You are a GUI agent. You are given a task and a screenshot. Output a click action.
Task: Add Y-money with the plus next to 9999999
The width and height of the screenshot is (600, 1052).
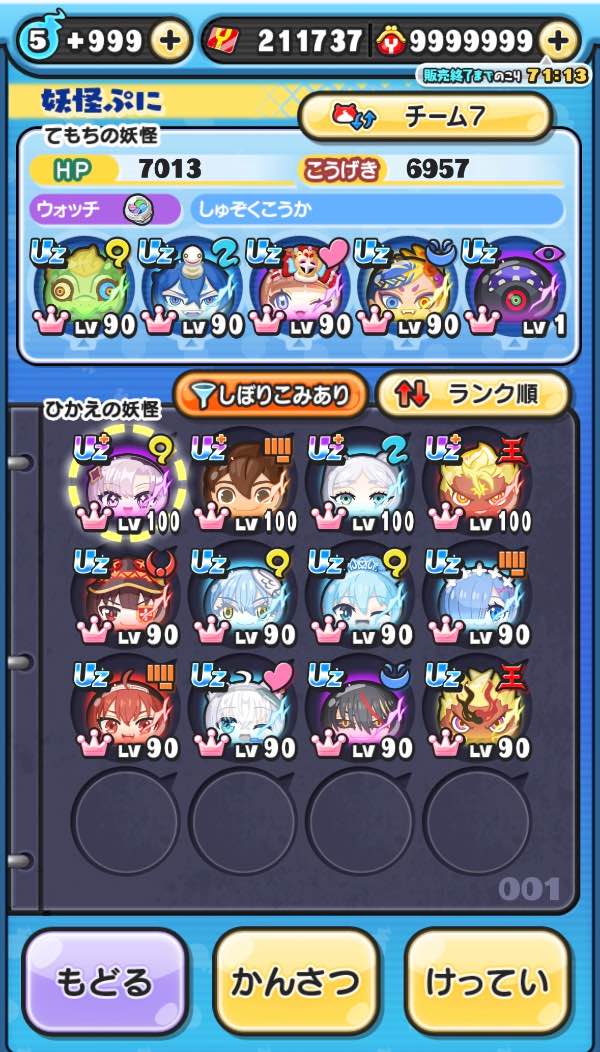coord(558,42)
